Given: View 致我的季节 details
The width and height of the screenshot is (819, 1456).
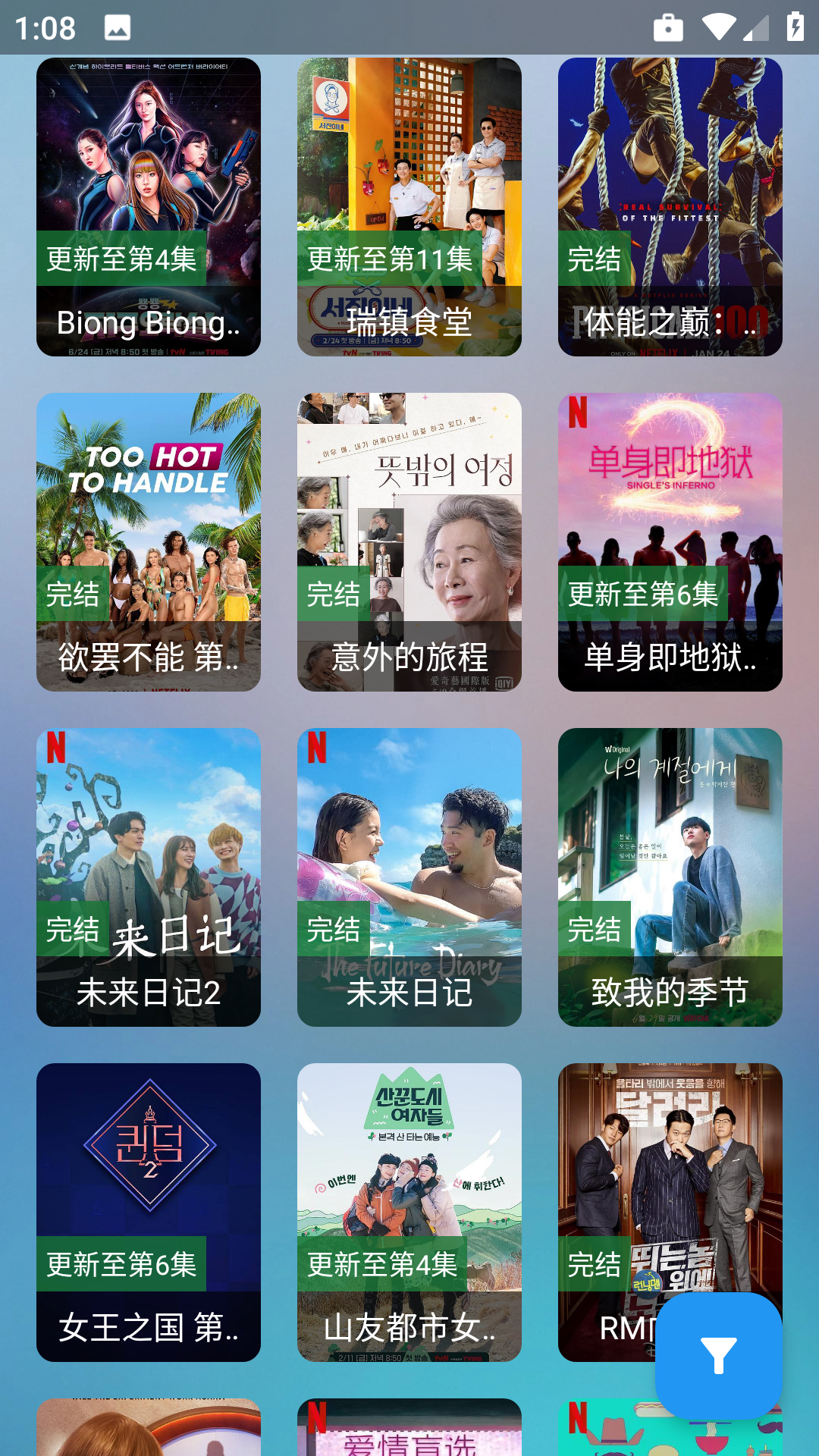Looking at the screenshot, I should 670,877.
